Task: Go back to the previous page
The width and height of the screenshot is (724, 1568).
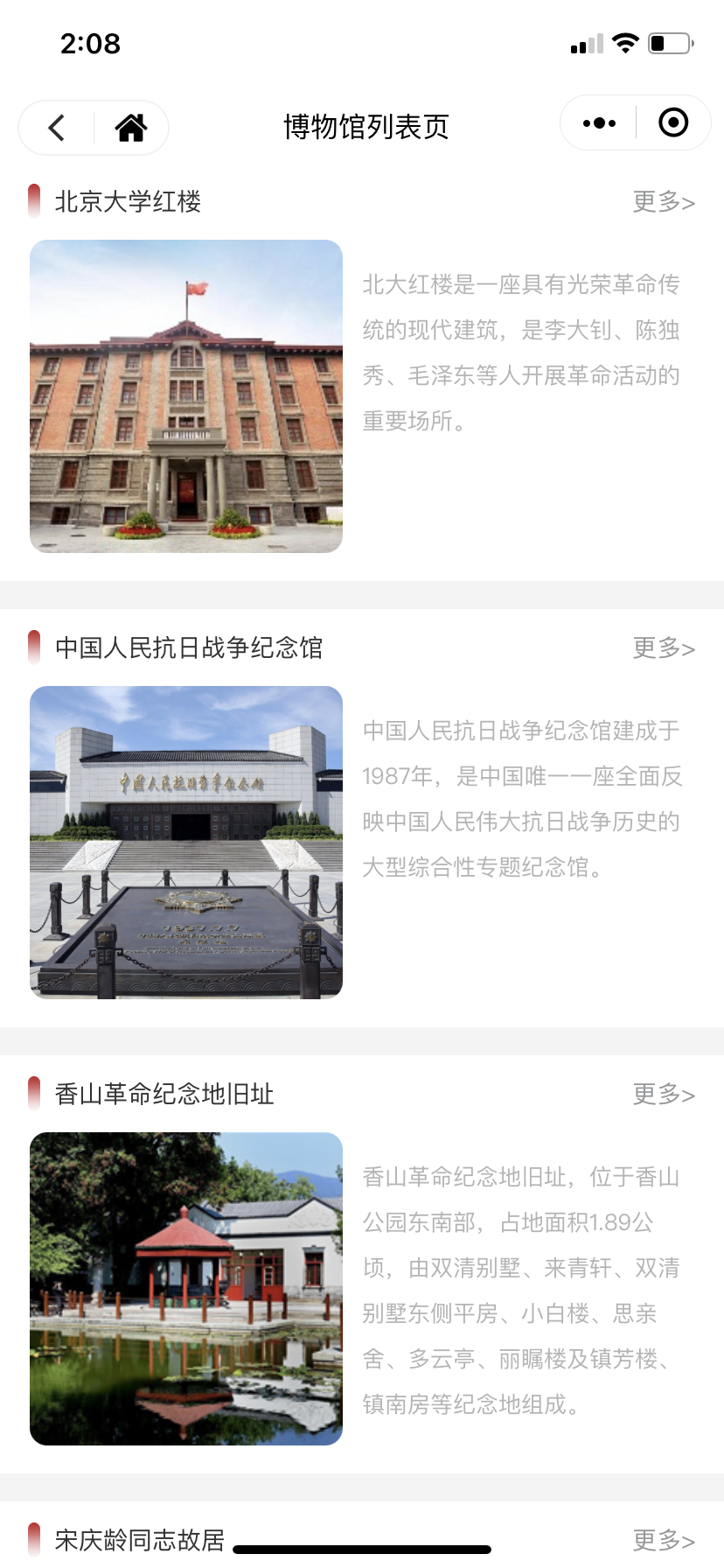Action: 57,128
